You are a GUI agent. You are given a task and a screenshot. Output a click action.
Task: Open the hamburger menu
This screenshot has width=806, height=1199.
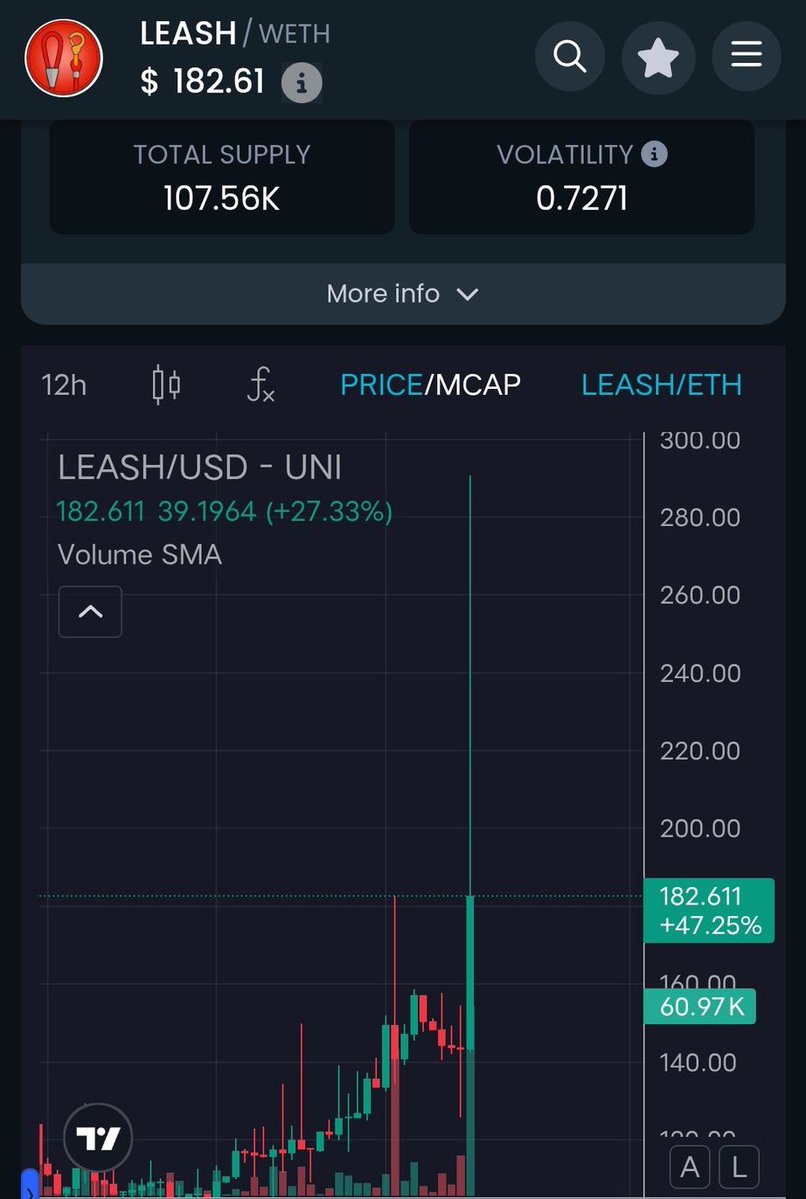746,56
